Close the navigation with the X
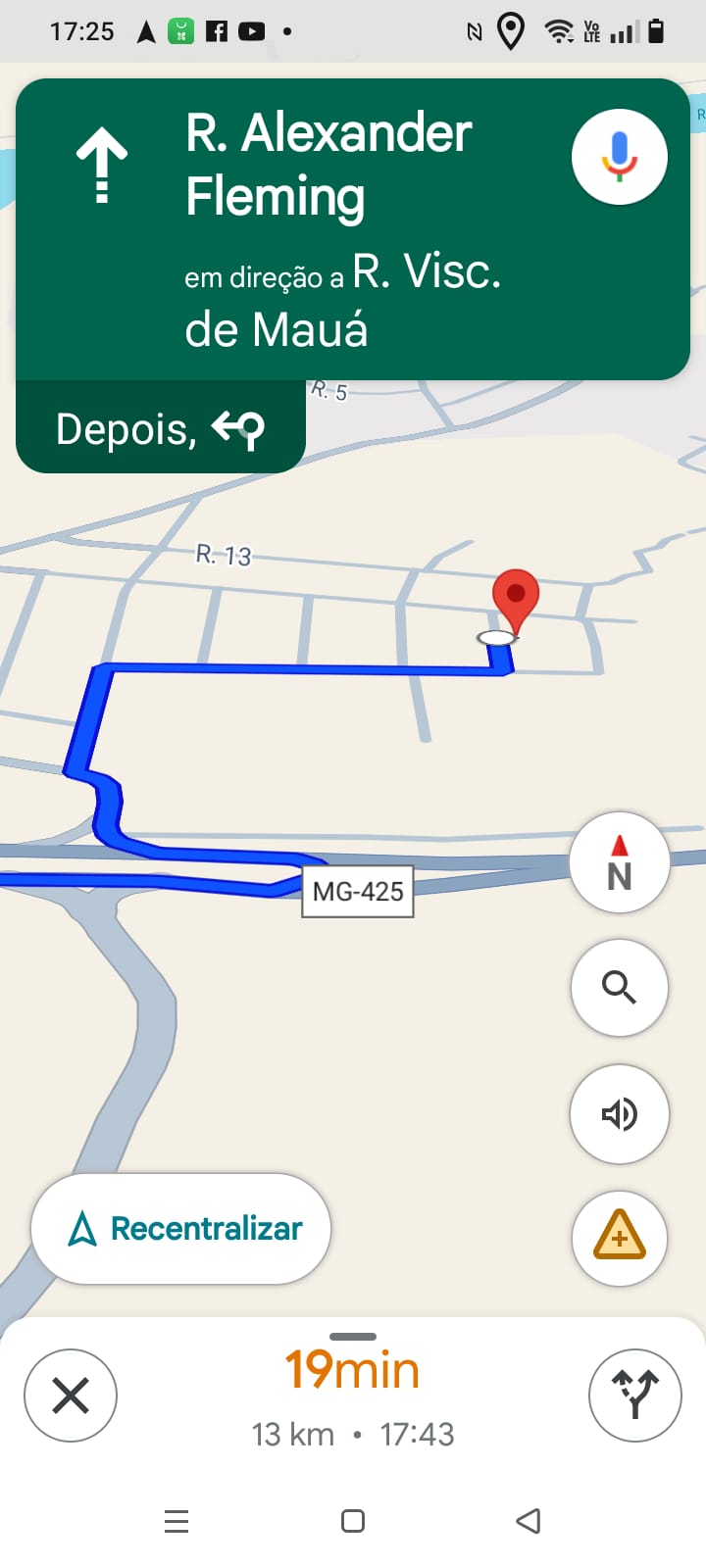 tap(71, 1396)
